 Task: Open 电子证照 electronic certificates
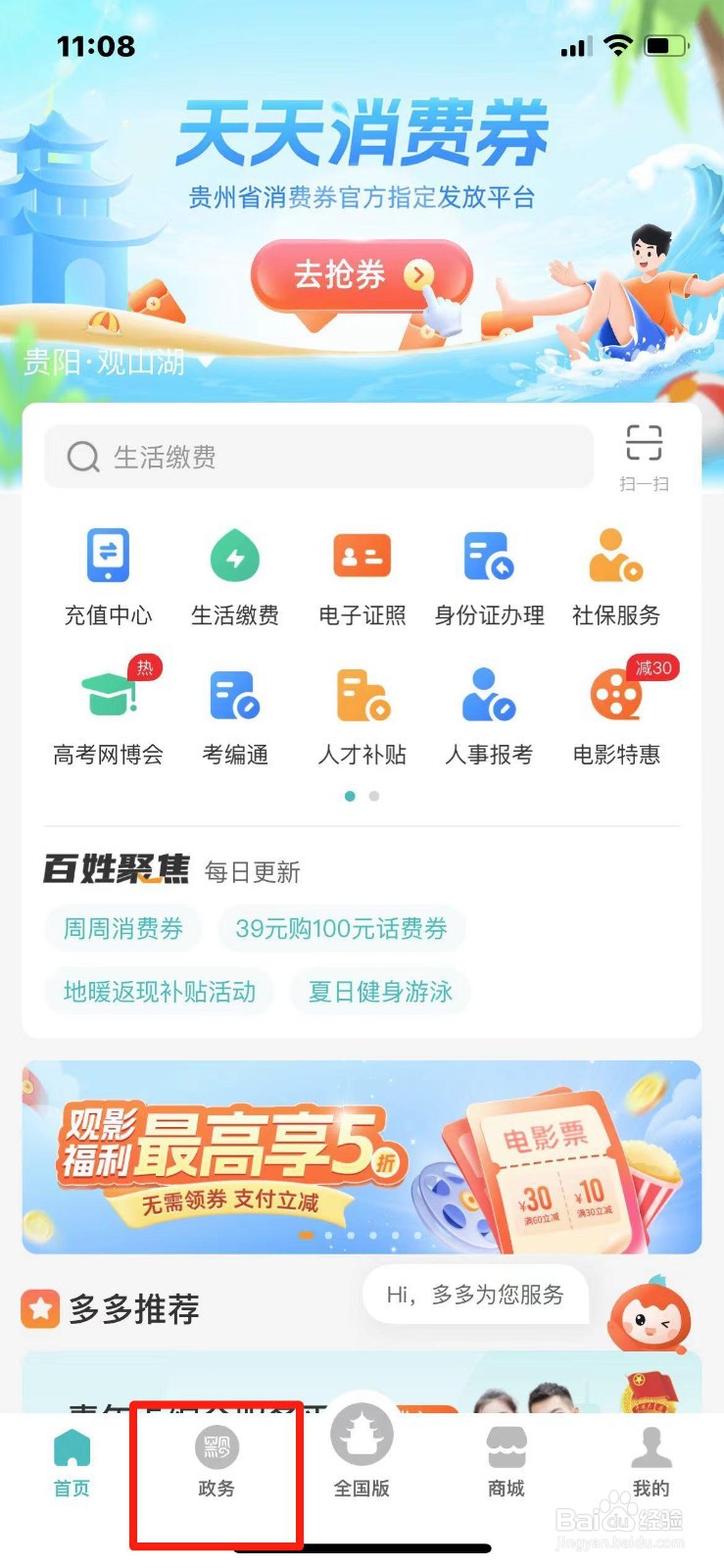pos(362,576)
